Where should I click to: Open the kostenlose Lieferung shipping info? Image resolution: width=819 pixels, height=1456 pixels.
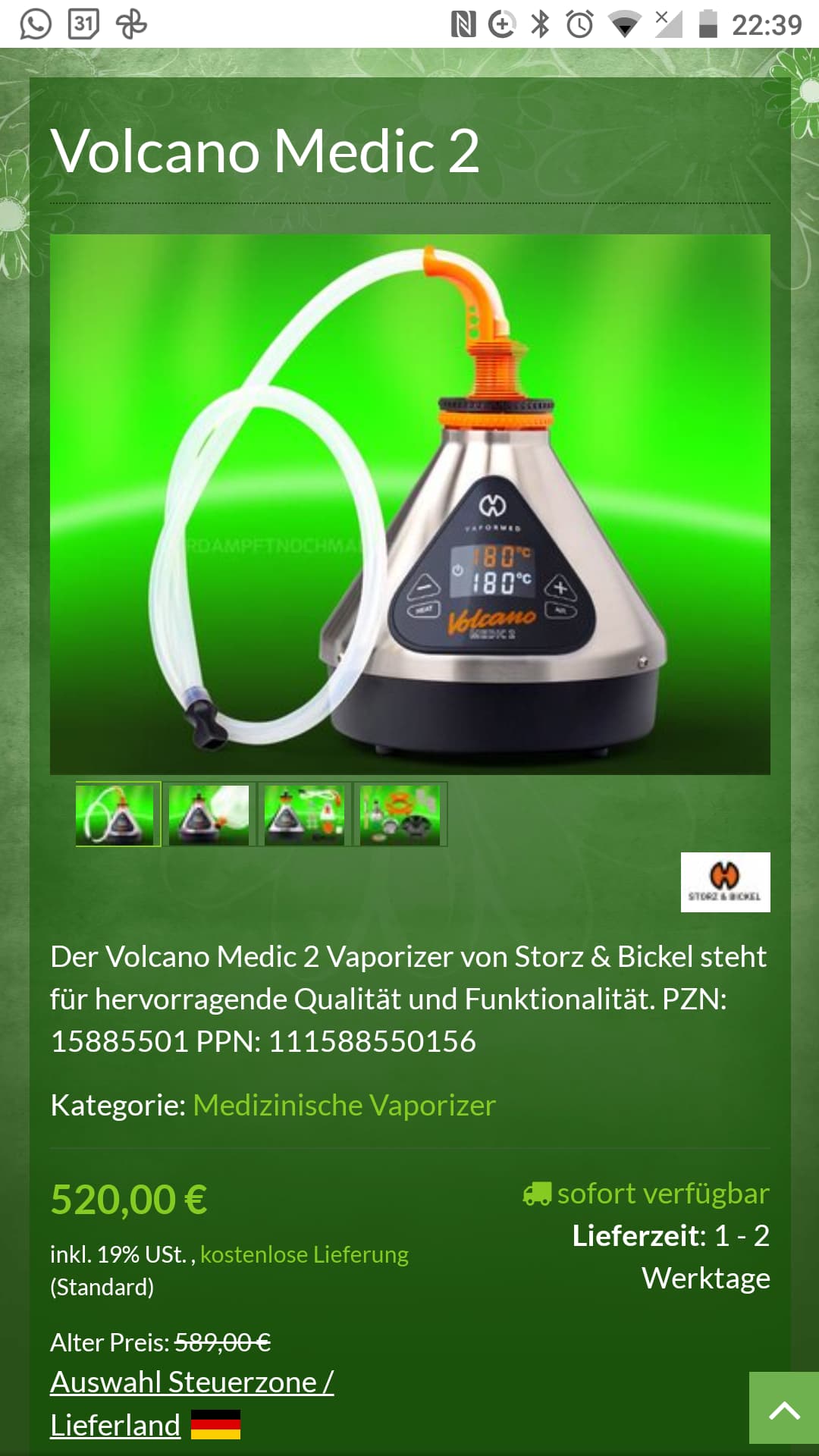[304, 1255]
